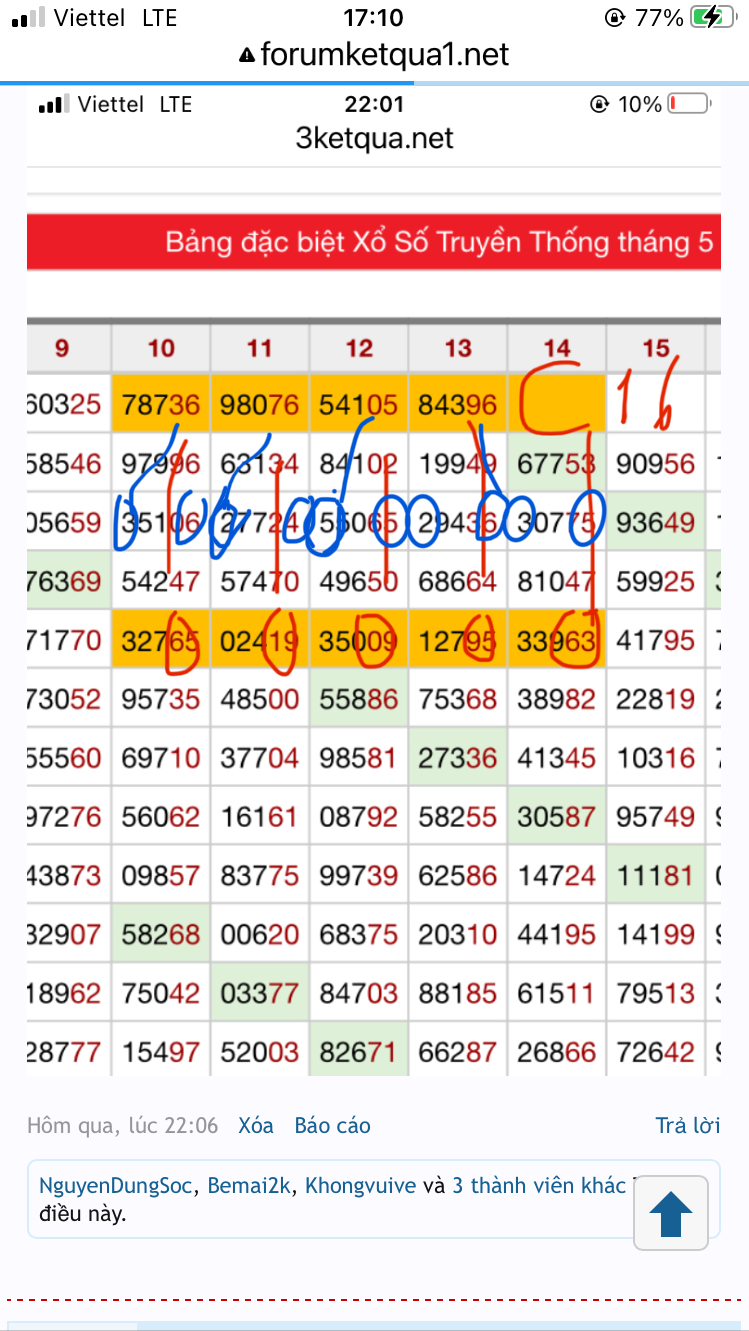Tap the forumketqua1.net address bar
Screen dimensions: 749x1331
(x=374, y=54)
